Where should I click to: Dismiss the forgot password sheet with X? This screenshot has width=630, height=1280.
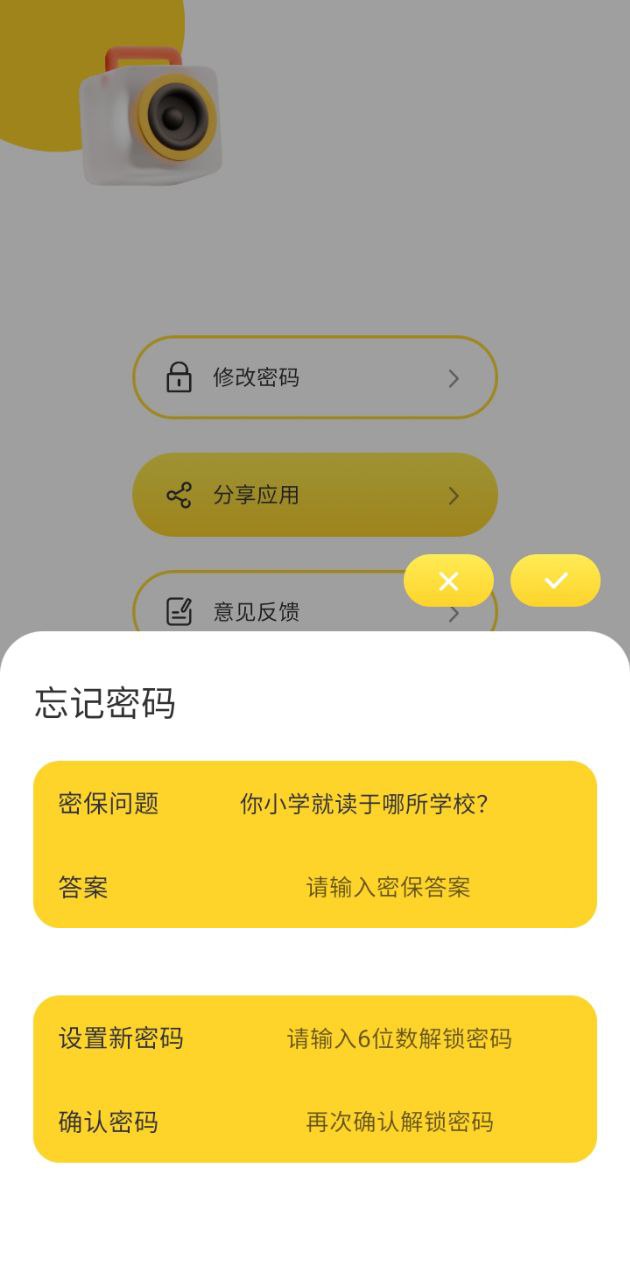[x=448, y=581]
